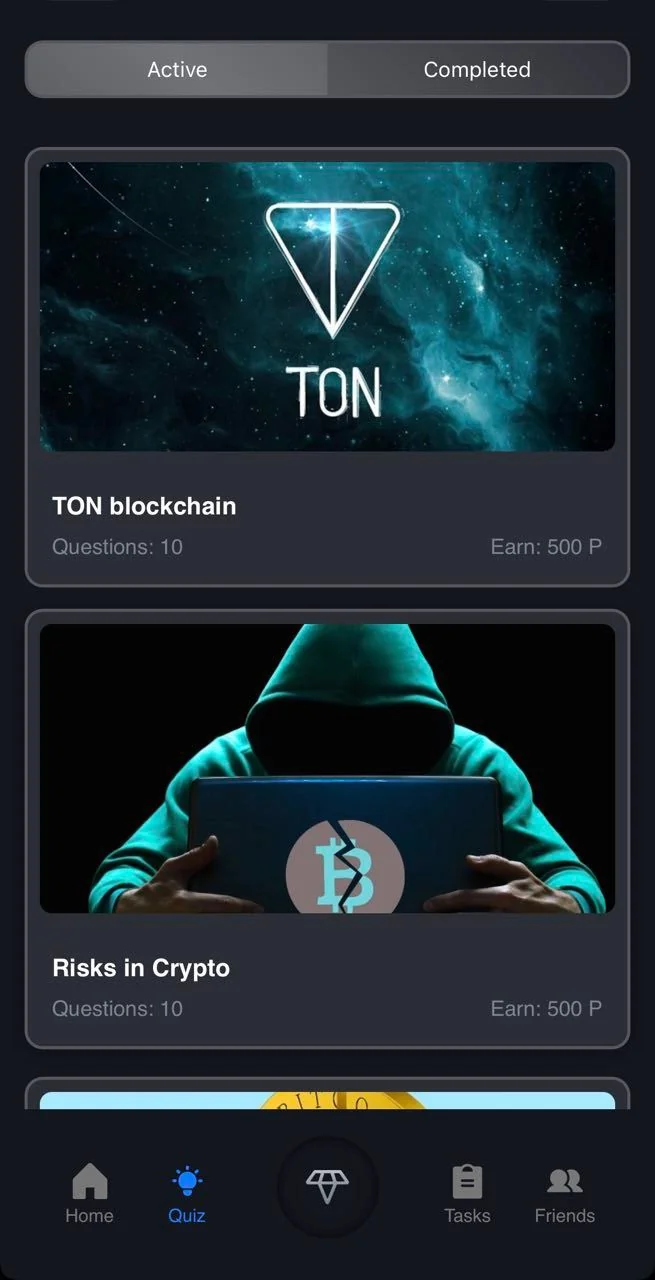This screenshot has width=655, height=1280.
Task: Open the TON blockchain quiz card
Action: pyautogui.click(x=327, y=367)
